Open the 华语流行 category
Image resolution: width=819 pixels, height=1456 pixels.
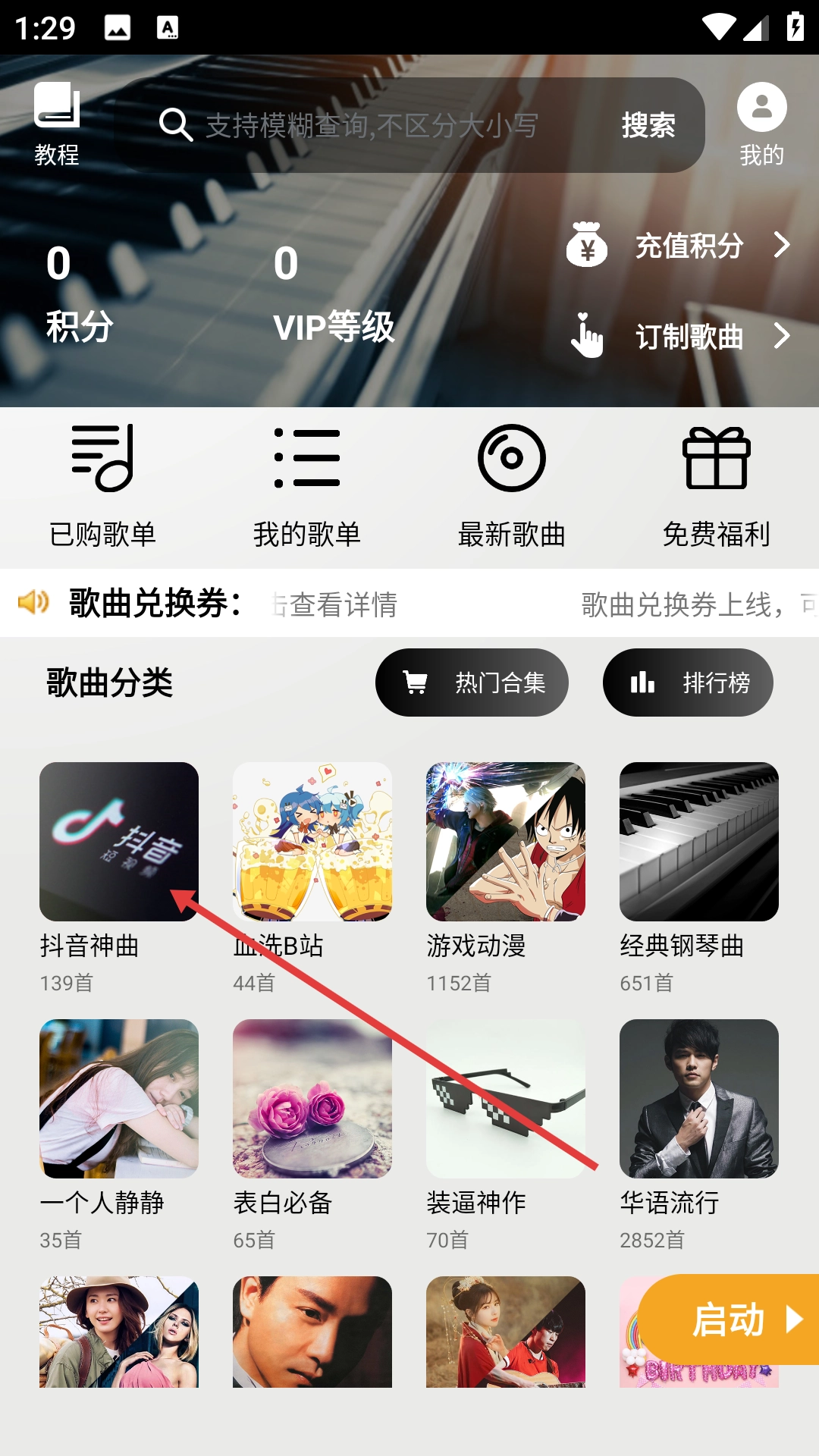pyautogui.click(x=699, y=1099)
